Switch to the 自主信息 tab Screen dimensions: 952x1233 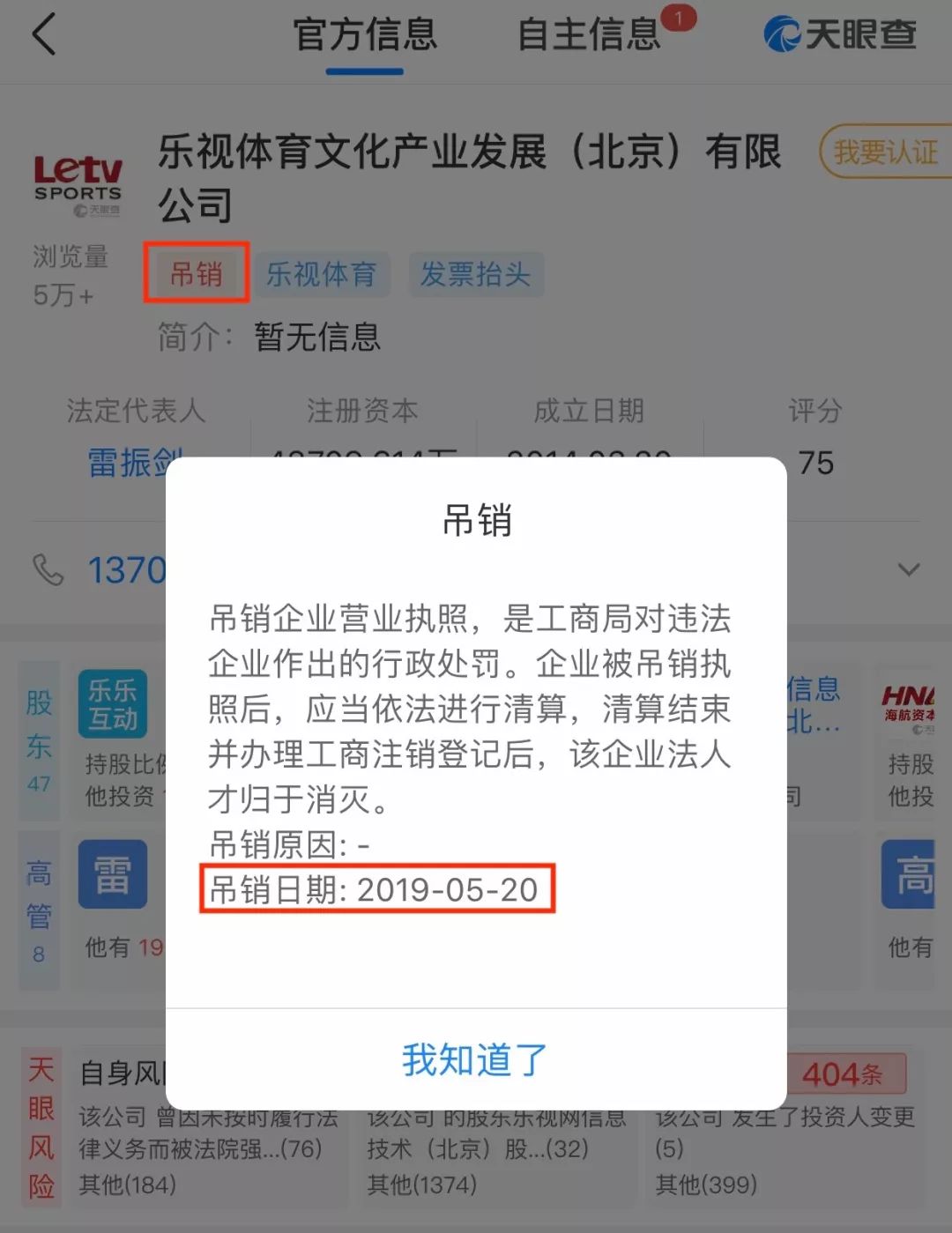pyautogui.click(x=589, y=35)
